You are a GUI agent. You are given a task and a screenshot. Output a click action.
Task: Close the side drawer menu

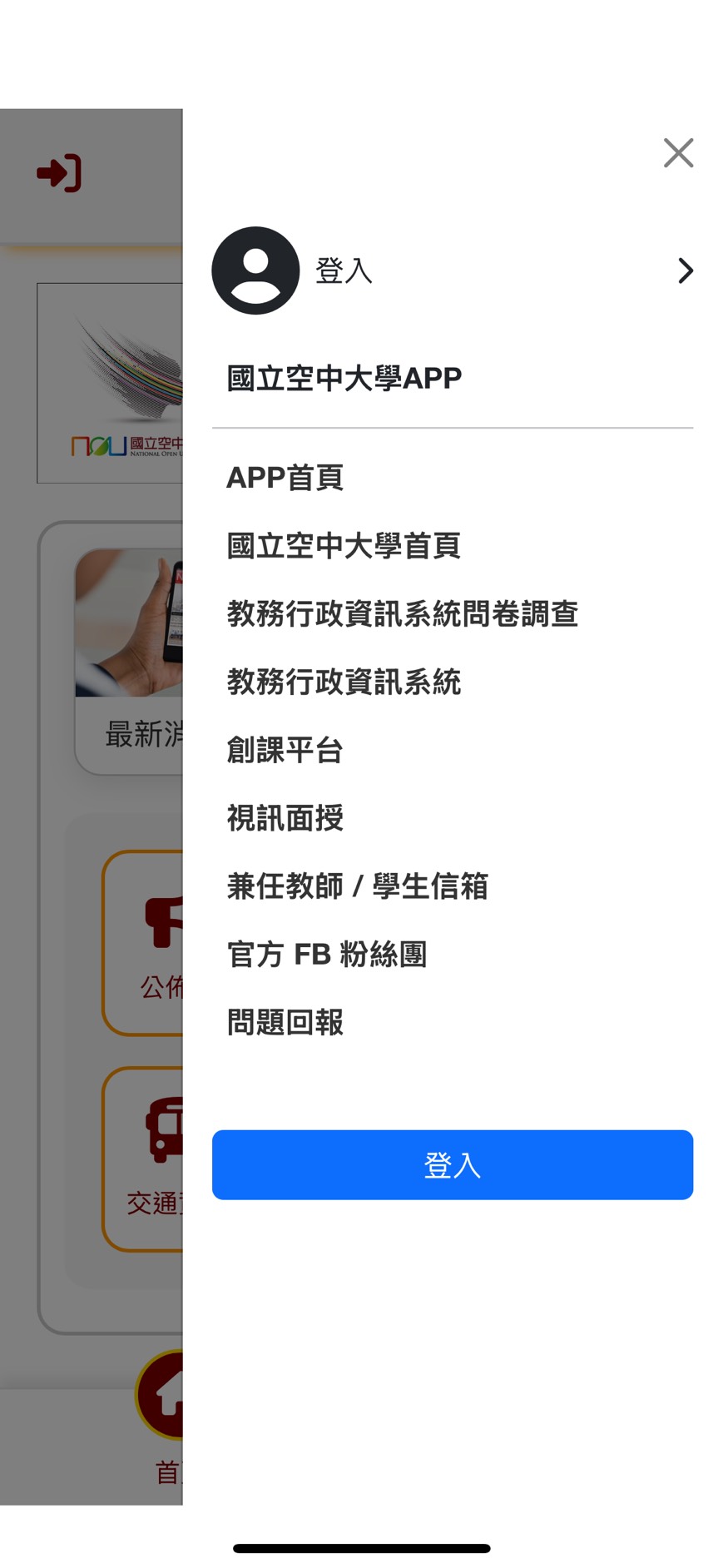pos(677,153)
